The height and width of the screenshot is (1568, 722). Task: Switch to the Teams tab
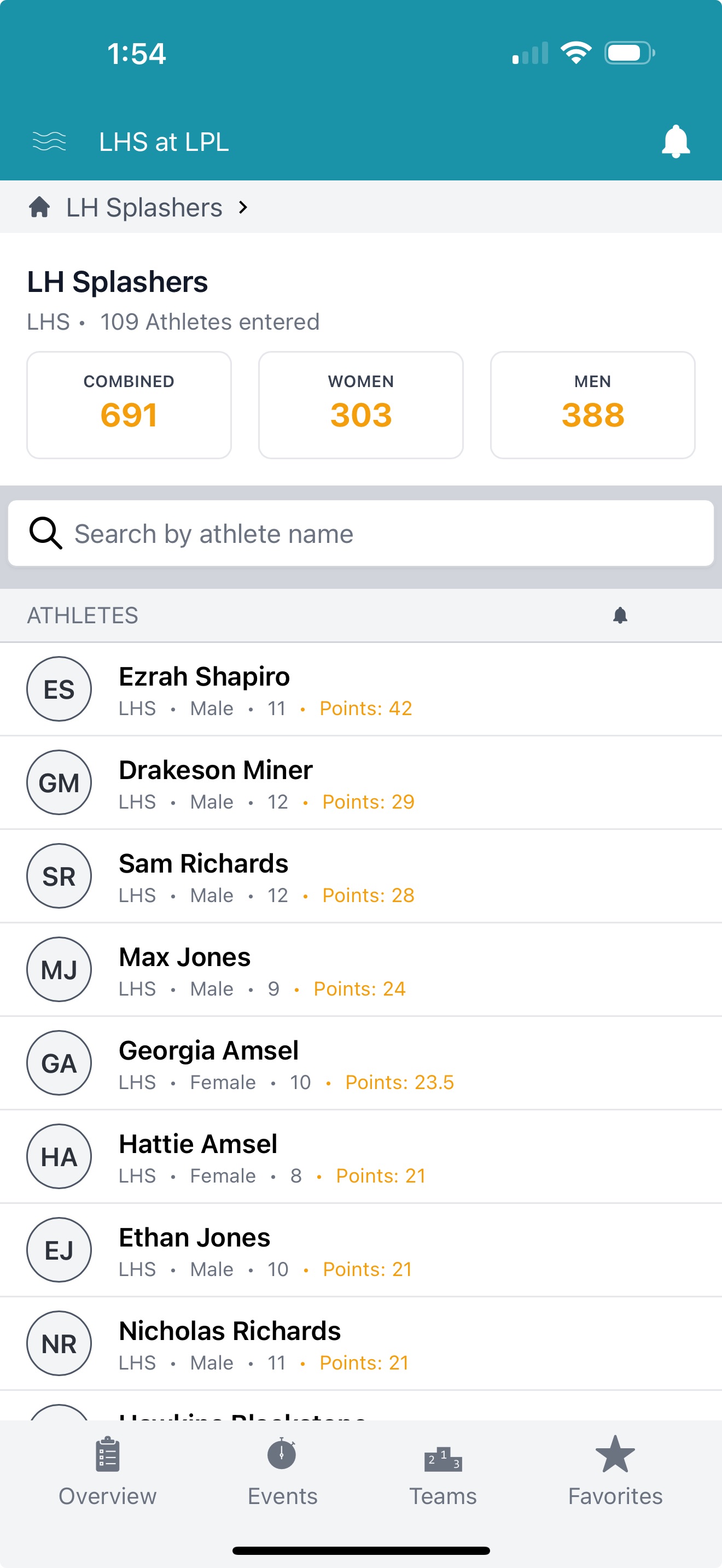pos(444,1479)
